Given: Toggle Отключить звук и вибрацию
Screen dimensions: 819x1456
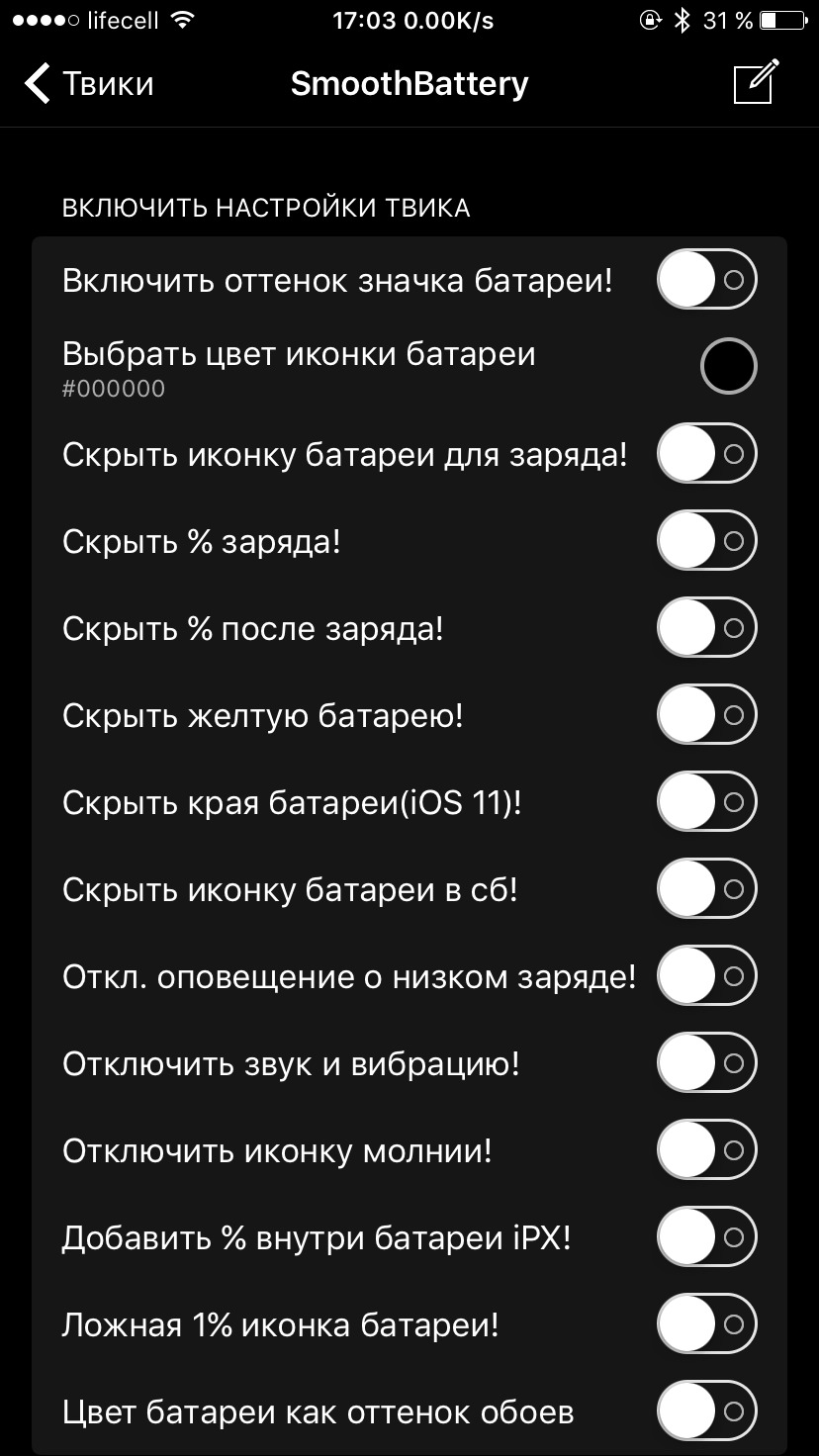Looking at the screenshot, I should click(706, 1063).
